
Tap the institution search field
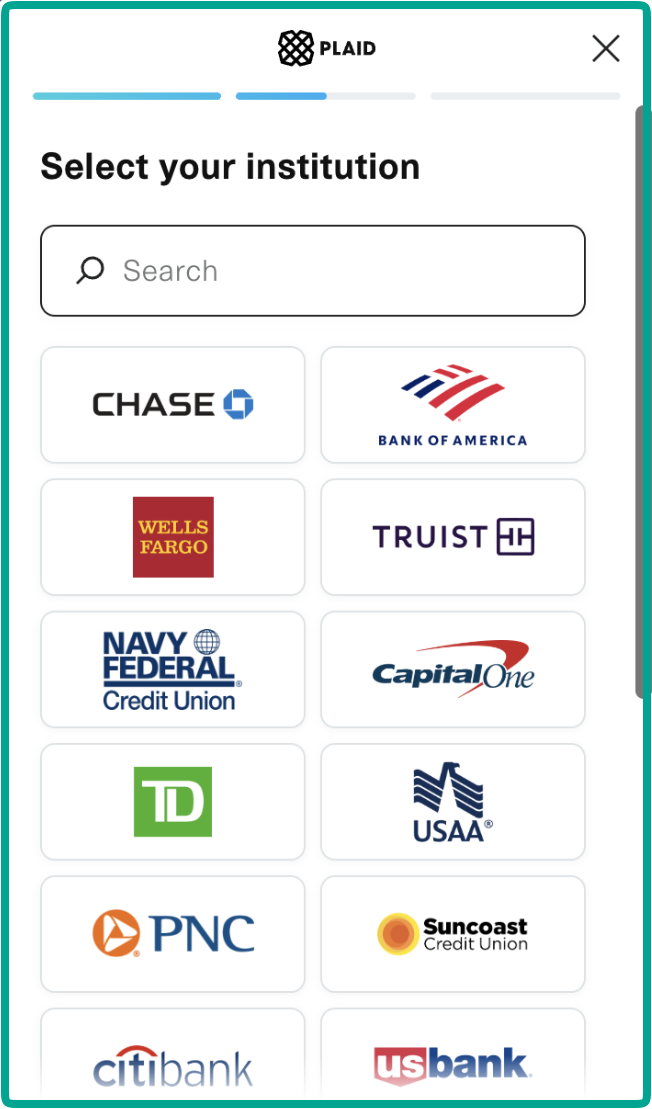(x=313, y=271)
